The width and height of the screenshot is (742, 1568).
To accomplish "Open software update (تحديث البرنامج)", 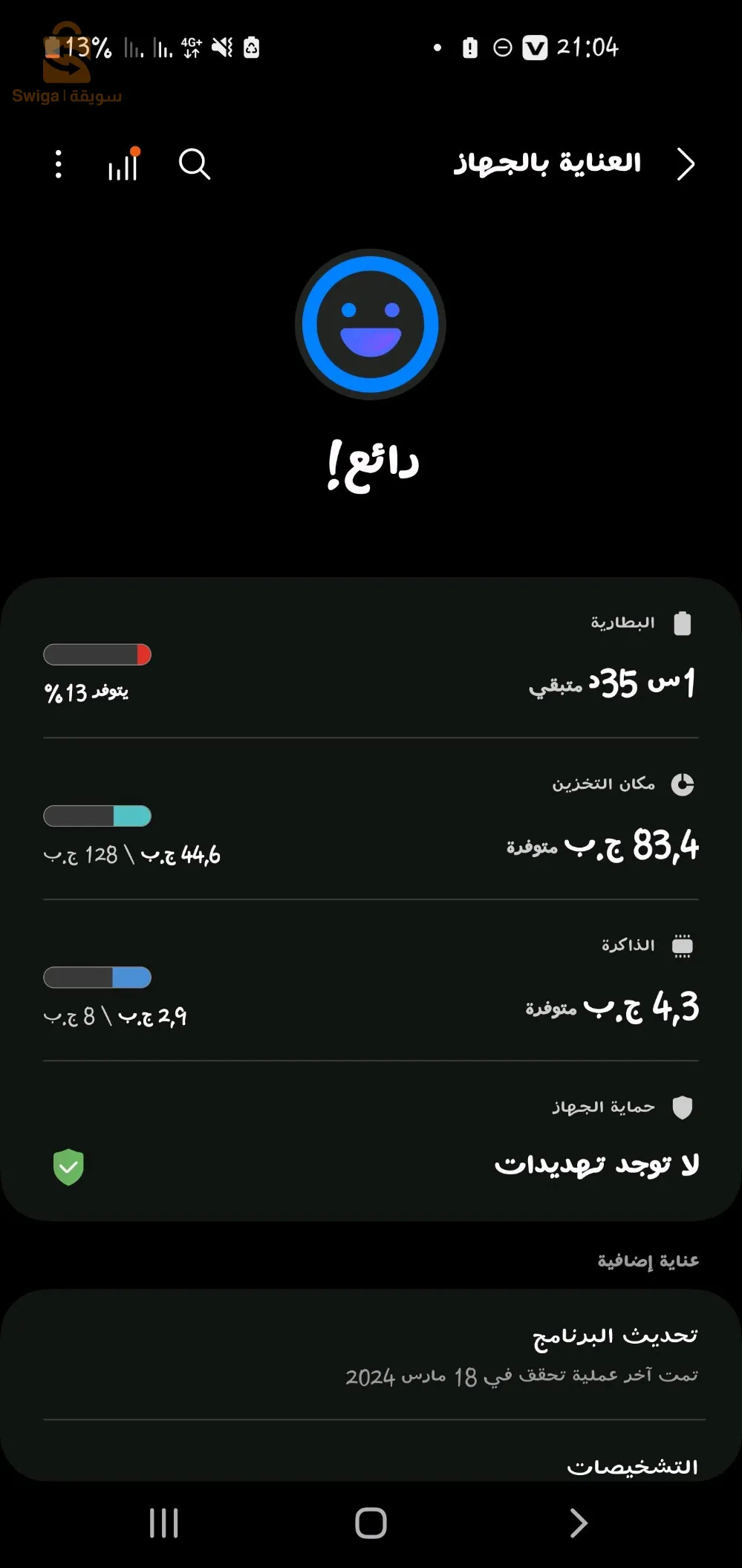I will (371, 1355).
